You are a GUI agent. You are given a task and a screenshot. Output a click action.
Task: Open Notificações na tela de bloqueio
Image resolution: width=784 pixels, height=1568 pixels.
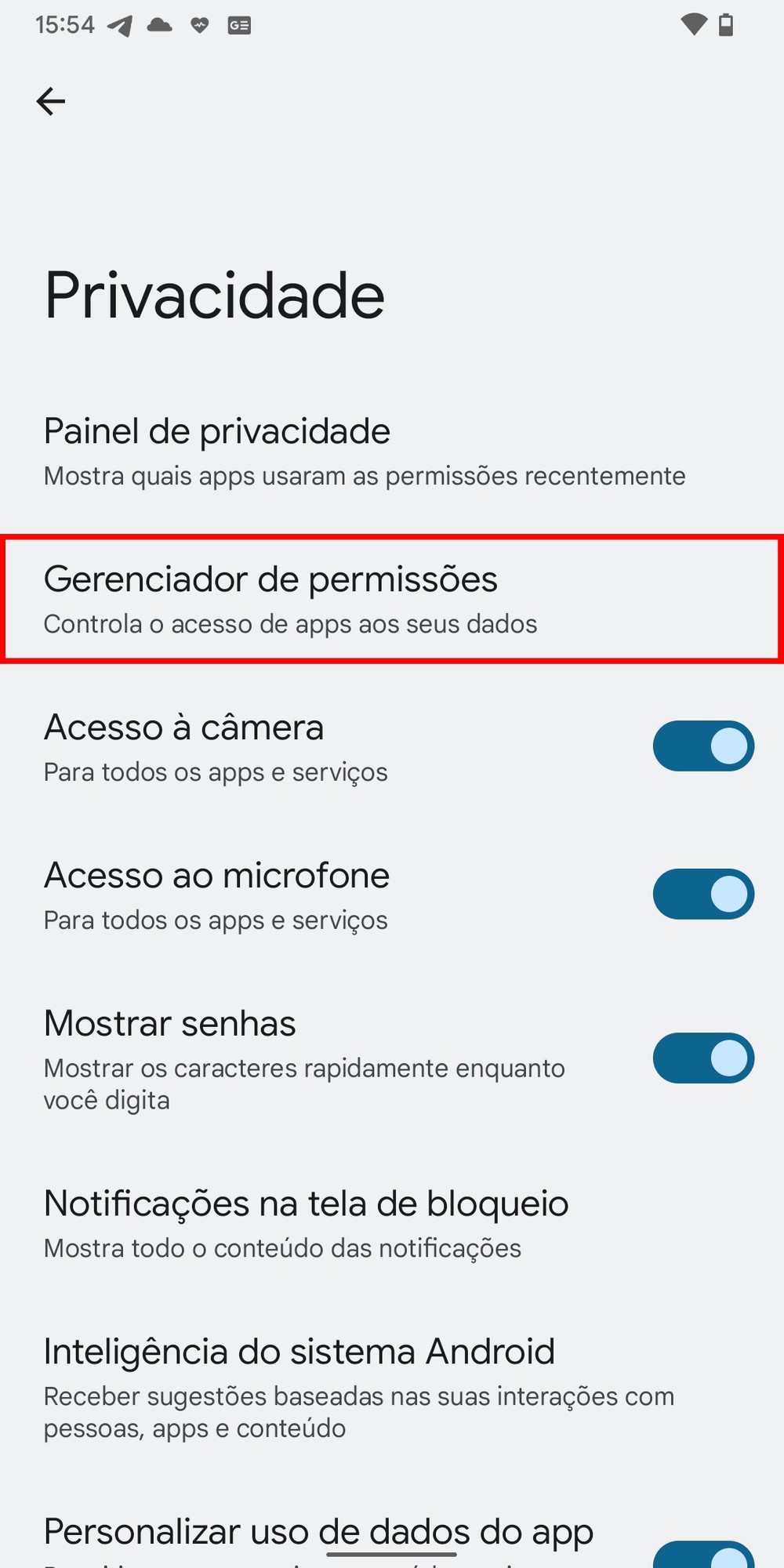click(x=306, y=1223)
